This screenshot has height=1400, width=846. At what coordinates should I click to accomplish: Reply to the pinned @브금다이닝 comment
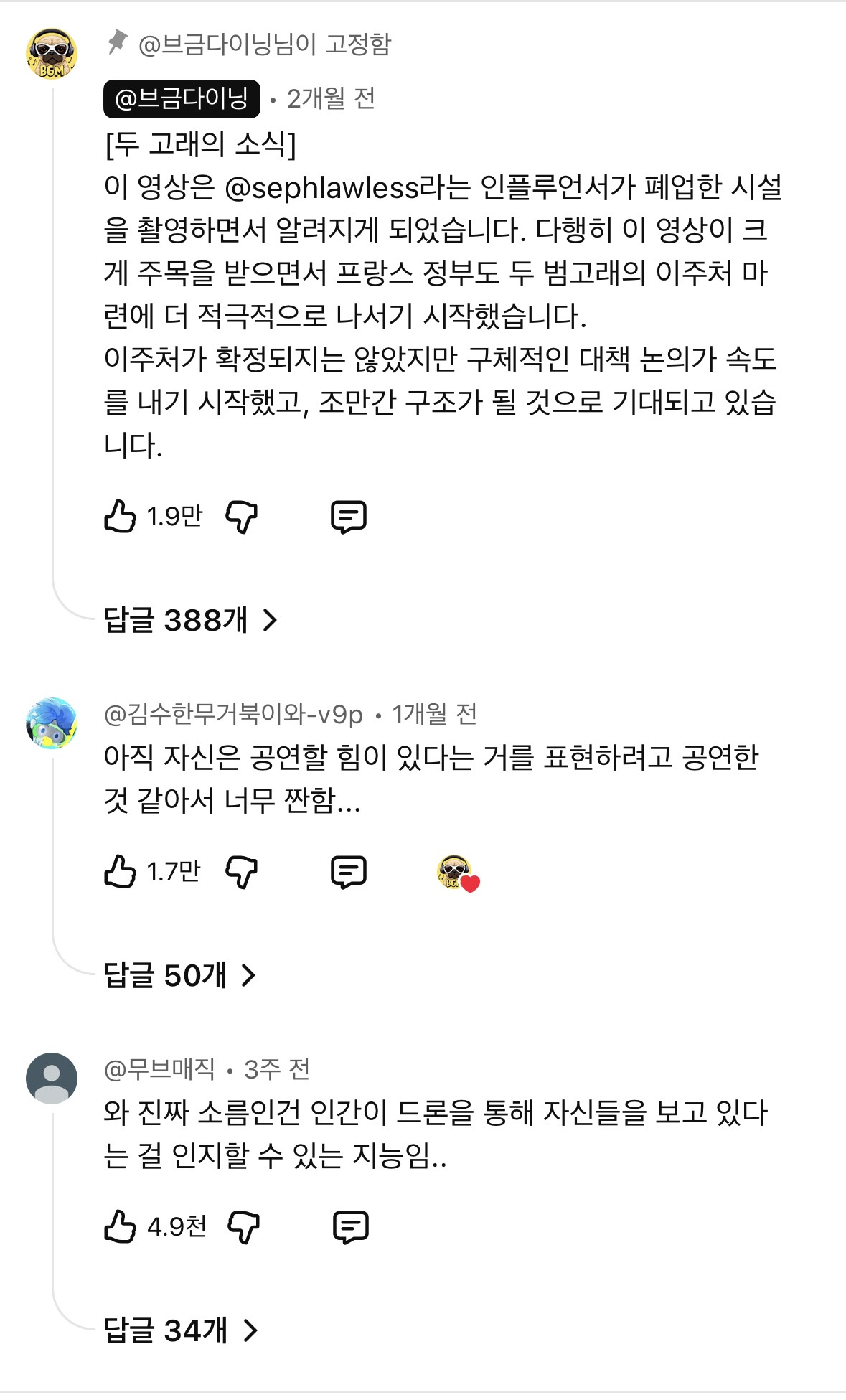point(349,516)
